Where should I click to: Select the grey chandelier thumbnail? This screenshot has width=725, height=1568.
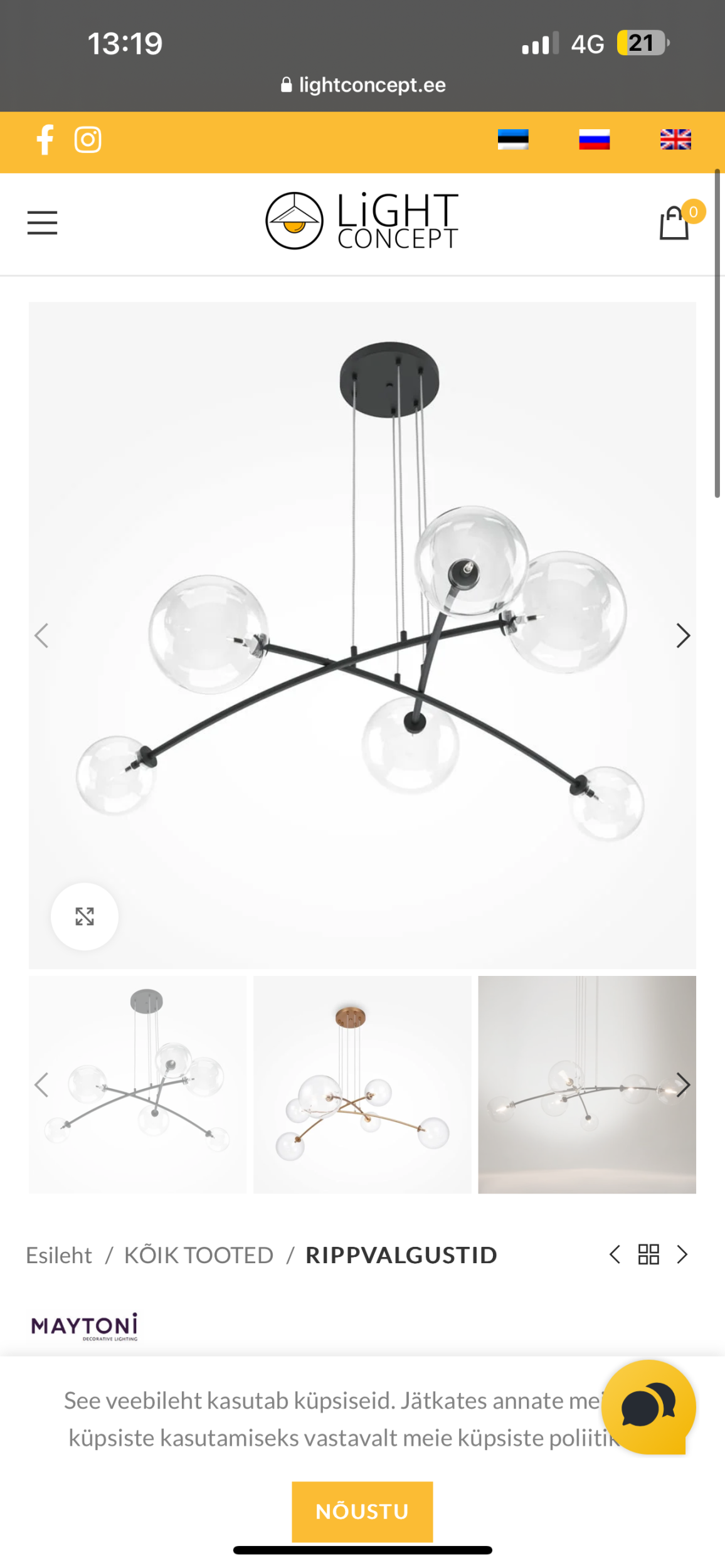[138, 1084]
